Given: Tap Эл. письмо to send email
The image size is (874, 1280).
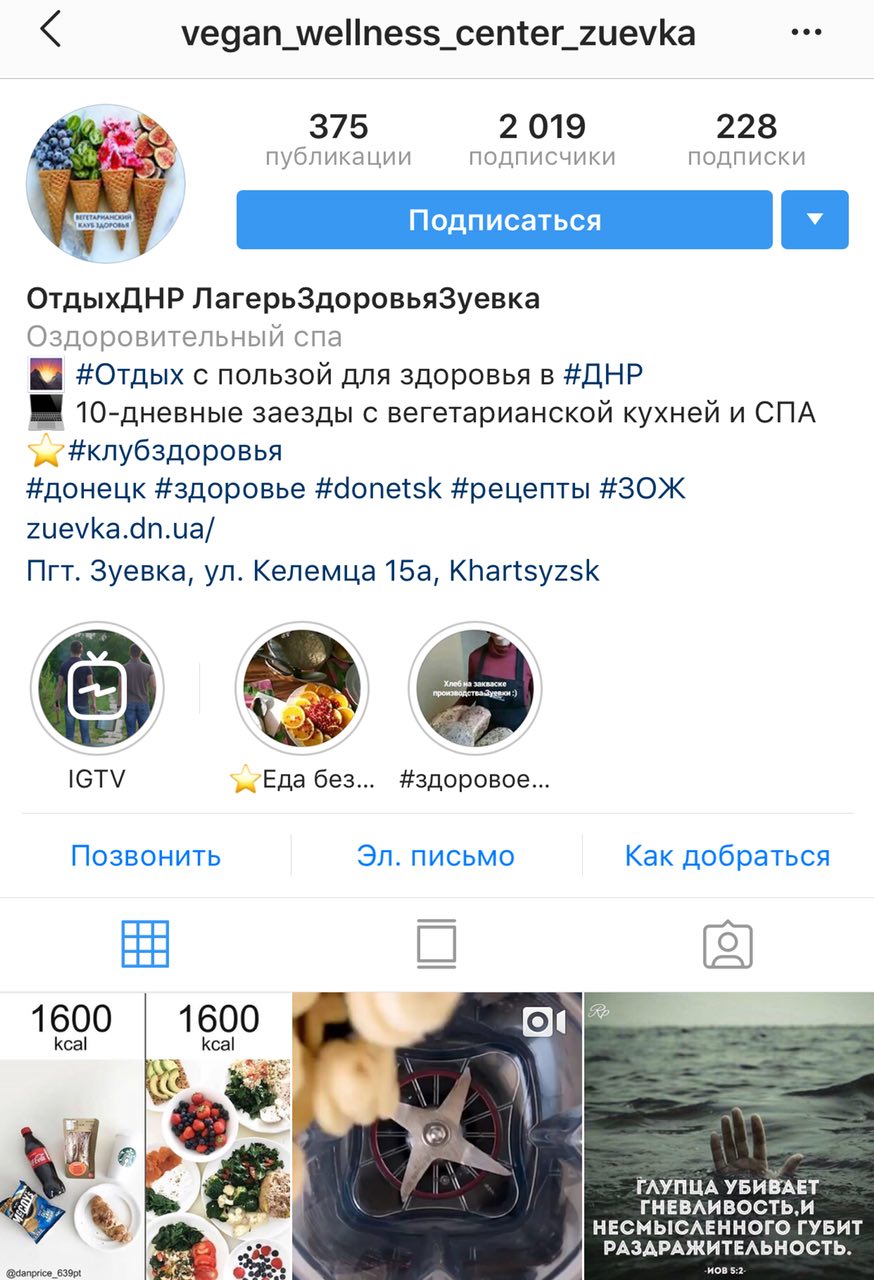Looking at the screenshot, I should (x=436, y=856).
